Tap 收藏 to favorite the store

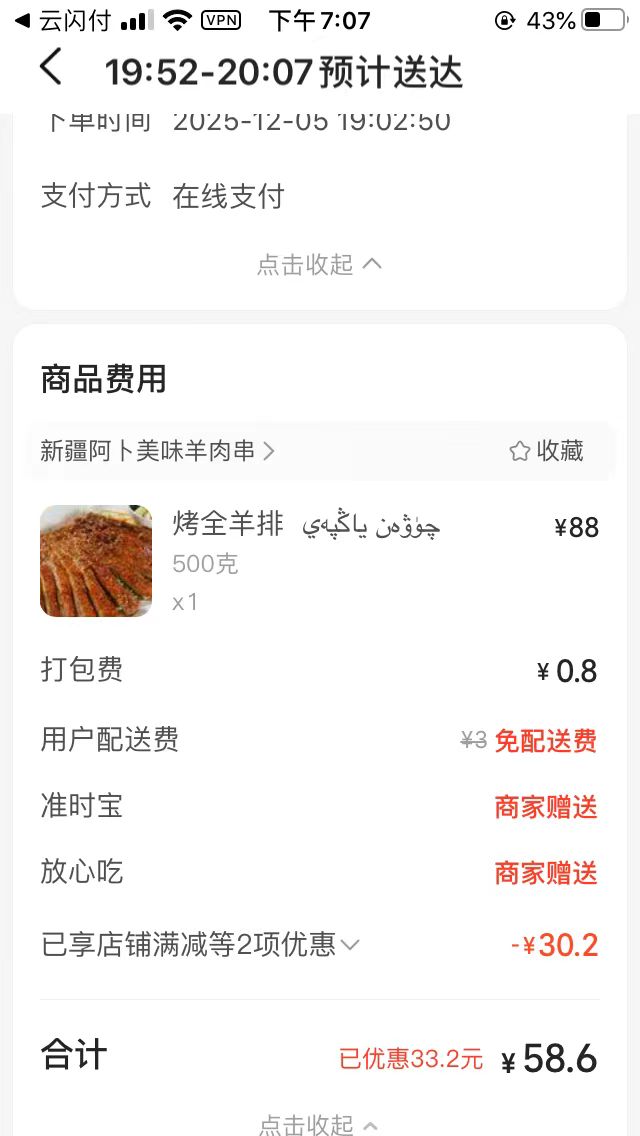546,451
